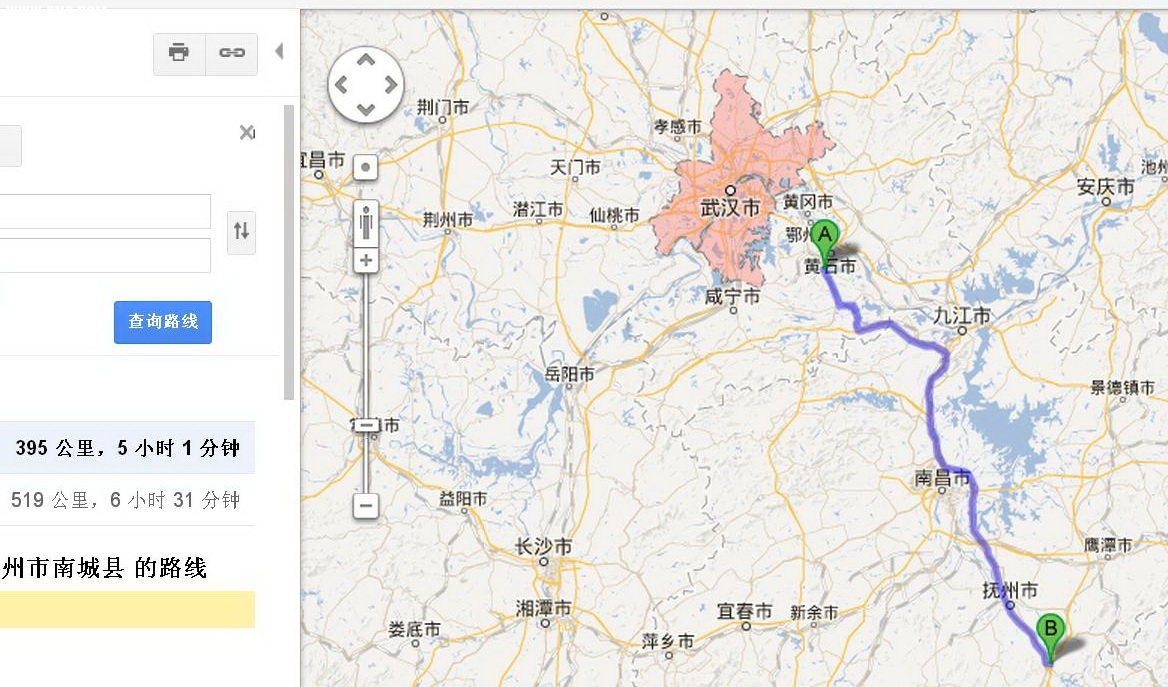Pan the map to the right
The image size is (1168, 687).
click(390, 85)
